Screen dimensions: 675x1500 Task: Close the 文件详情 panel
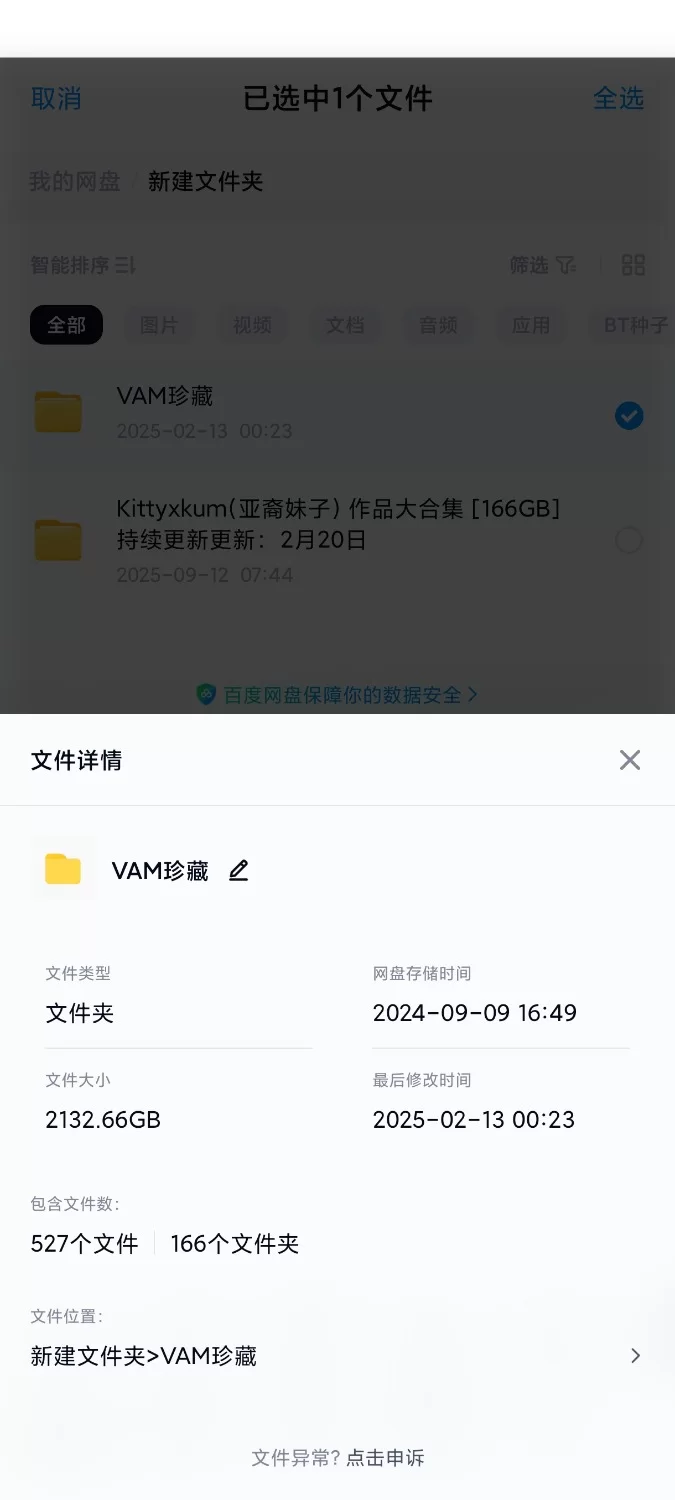[x=629, y=760]
